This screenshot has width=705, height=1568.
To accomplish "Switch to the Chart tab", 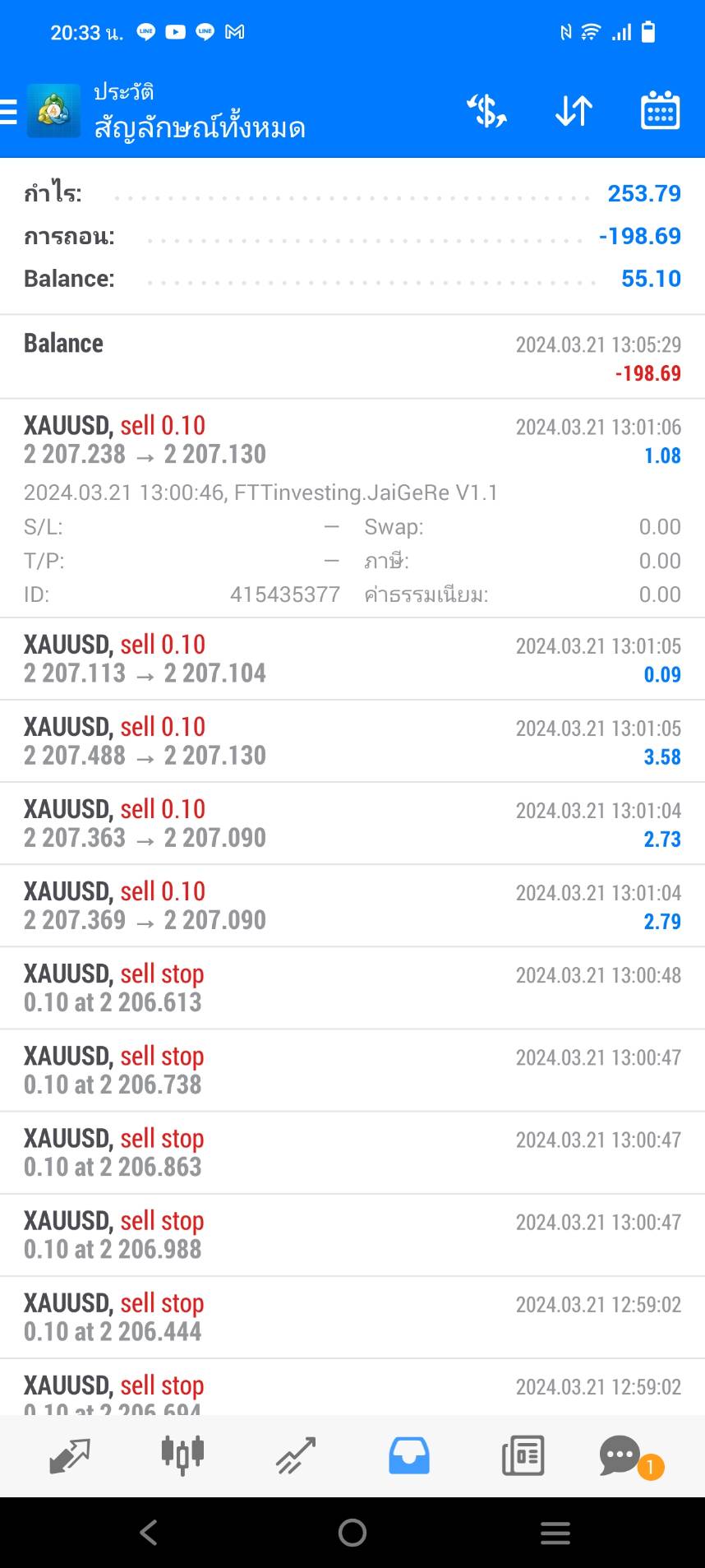I will pos(182,1455).
